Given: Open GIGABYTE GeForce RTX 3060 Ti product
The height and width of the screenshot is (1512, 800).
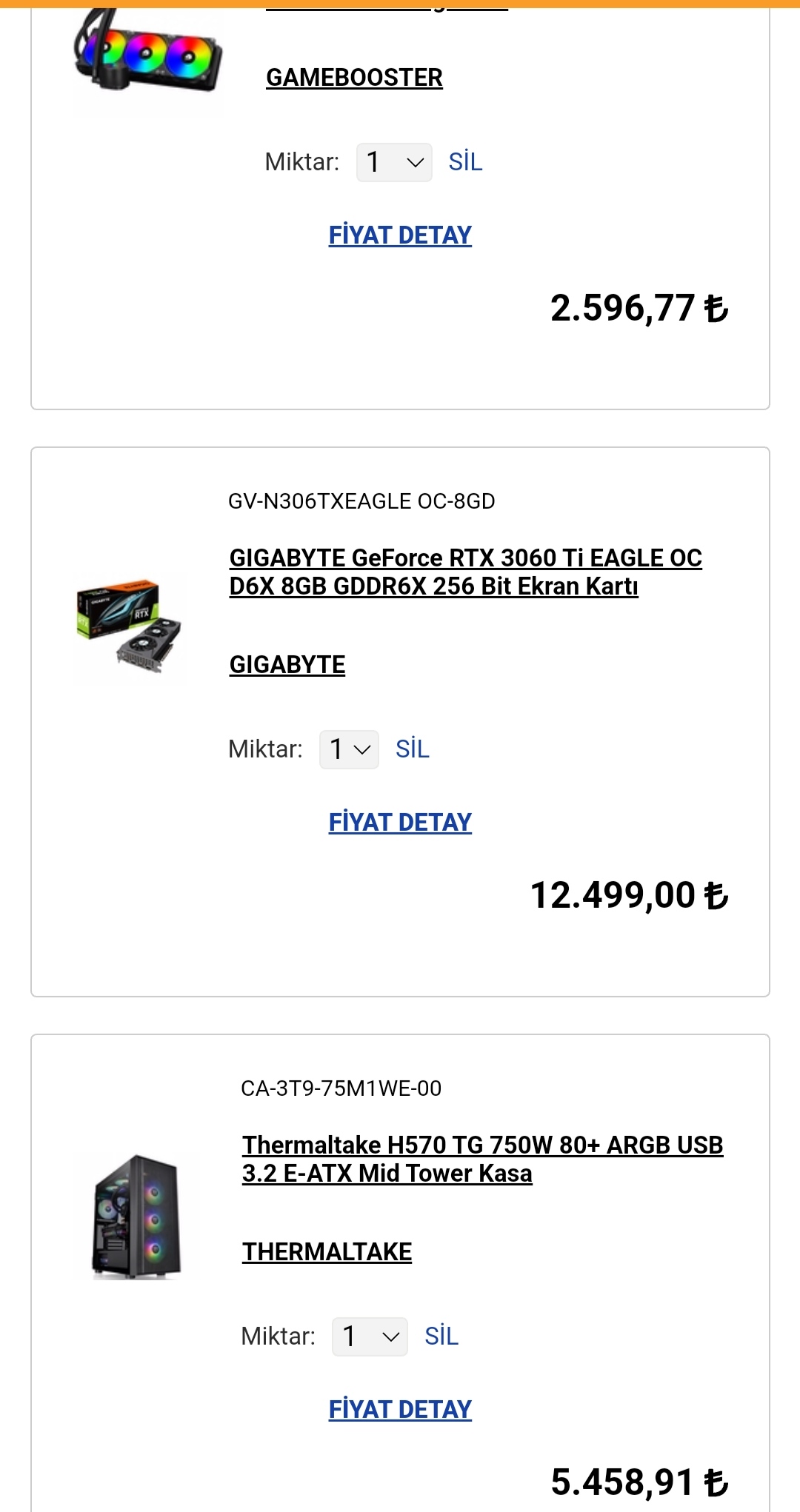Looking at the screenshot, I should 465,572.
